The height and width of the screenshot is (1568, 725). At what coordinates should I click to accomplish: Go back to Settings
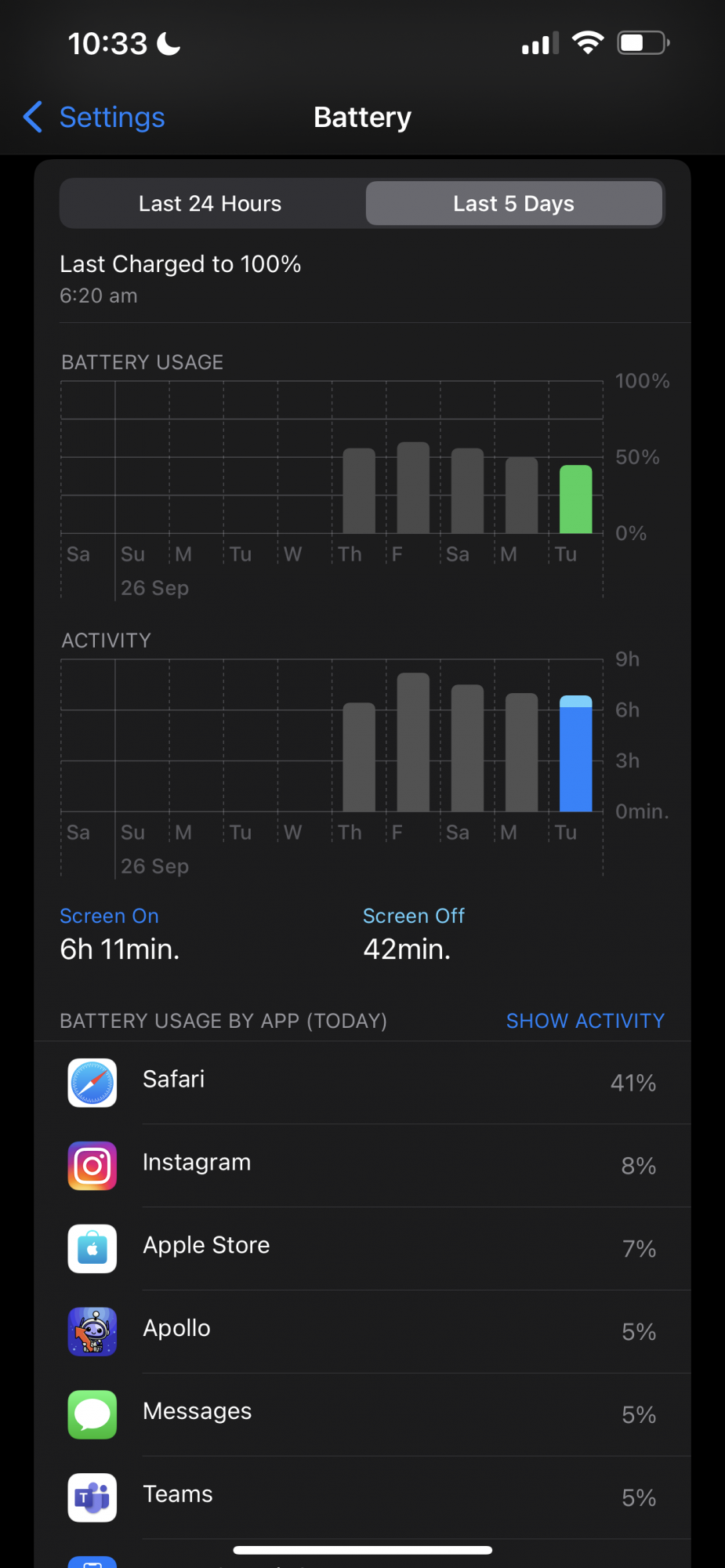94,118
